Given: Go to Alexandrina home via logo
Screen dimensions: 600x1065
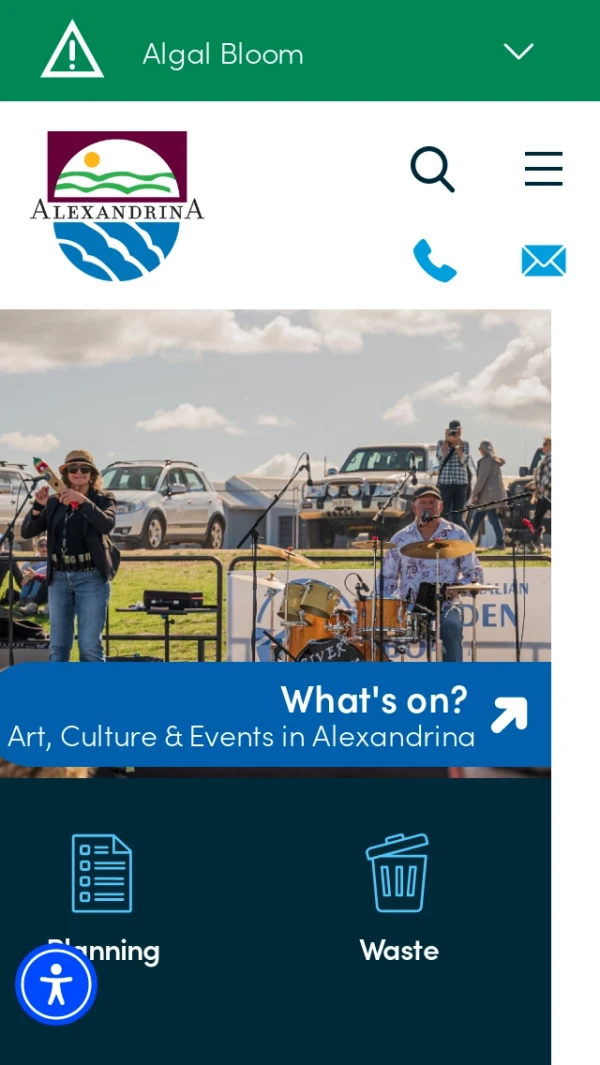Looking at the screenshot, I should point(117,206).
